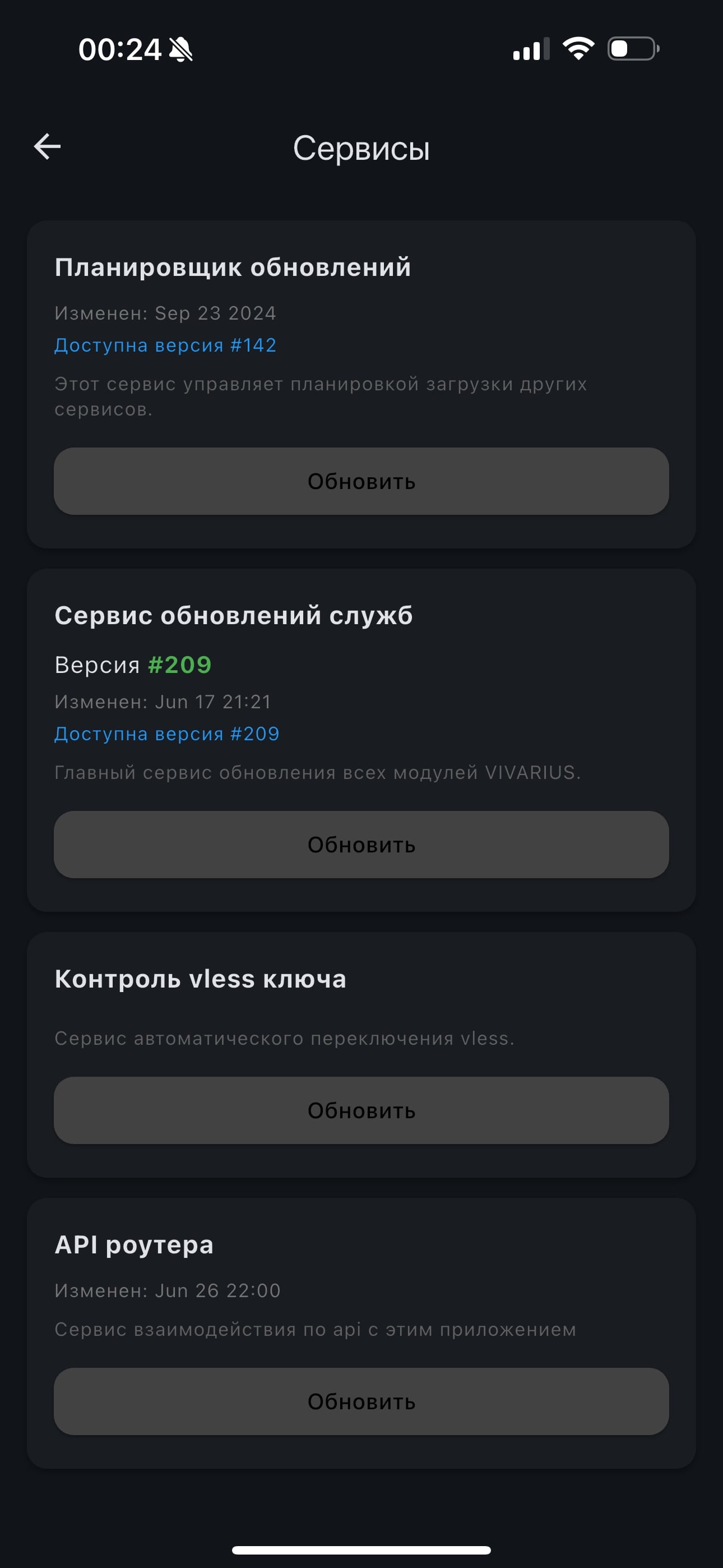723x1568 pixels.
Task: Open link Доступна версия #209
Action: [167, 734]
